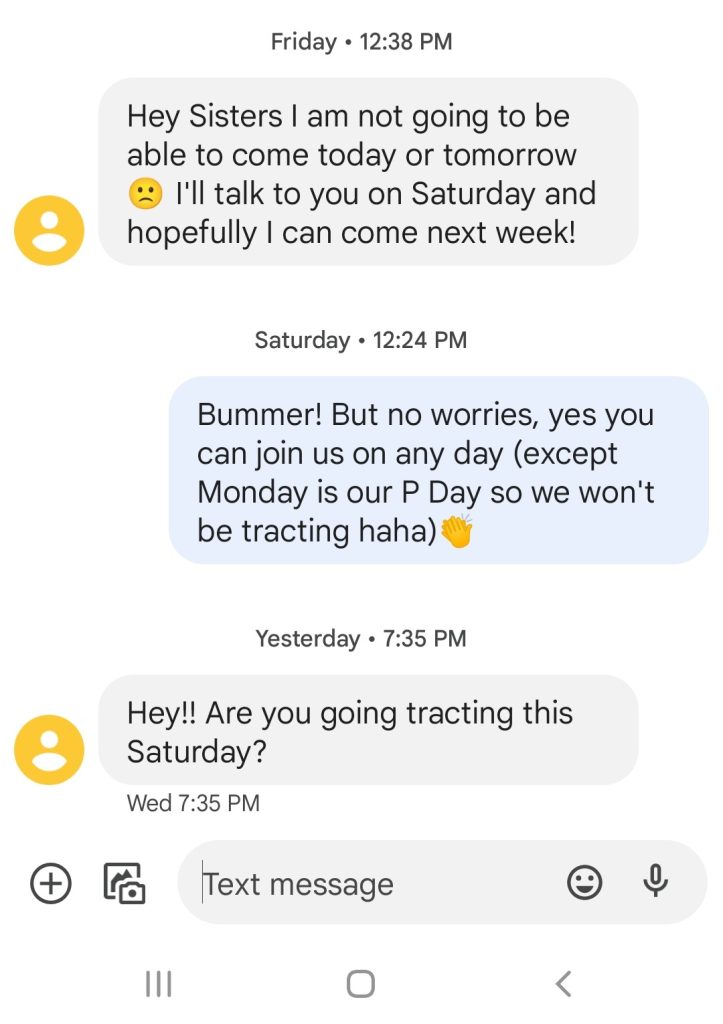
Task: Tap the Saturday 12:24 PM date header
Action: 361,340
